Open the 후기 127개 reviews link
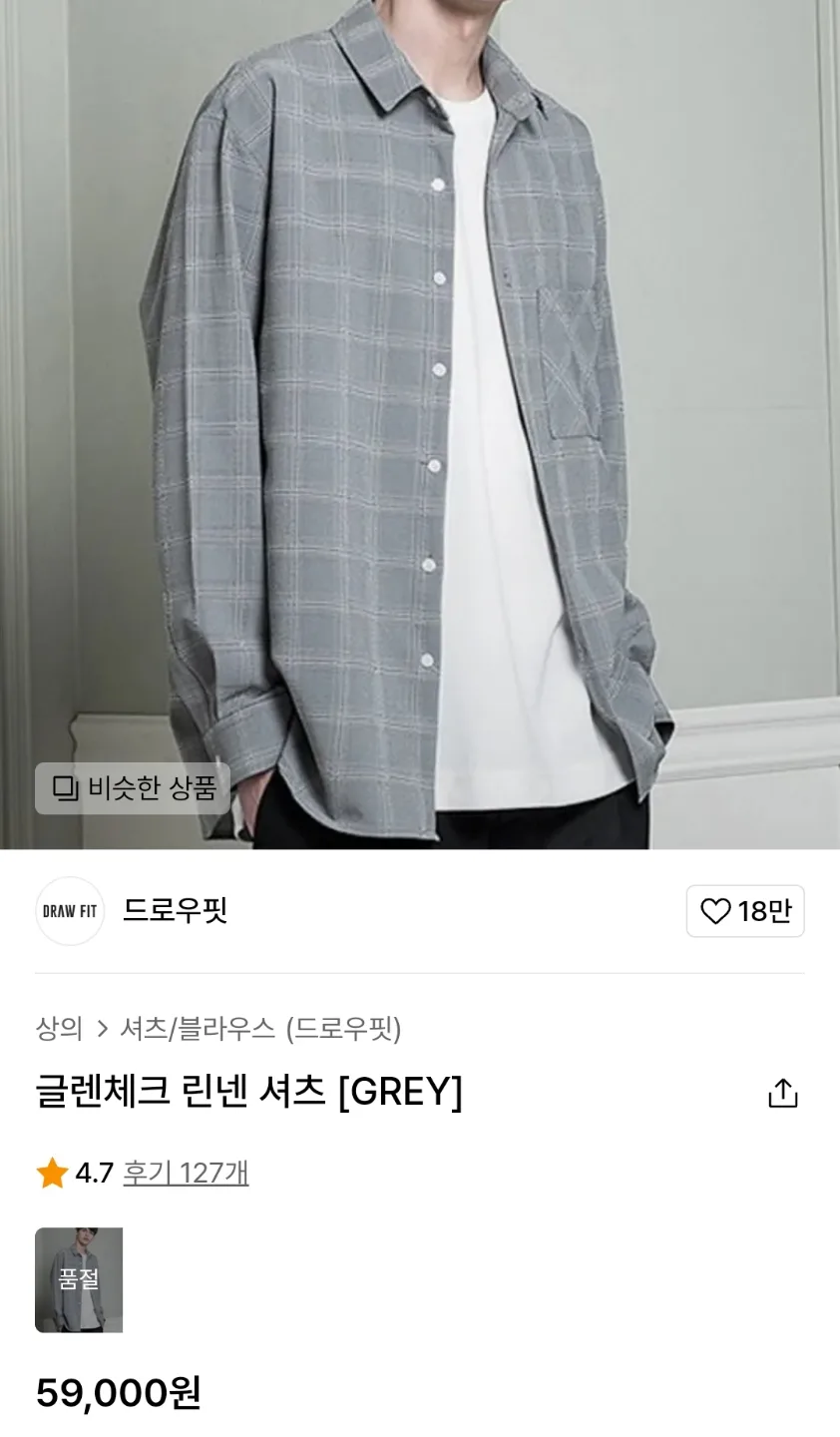The image size is (840, 1437). coord(186,1173)
